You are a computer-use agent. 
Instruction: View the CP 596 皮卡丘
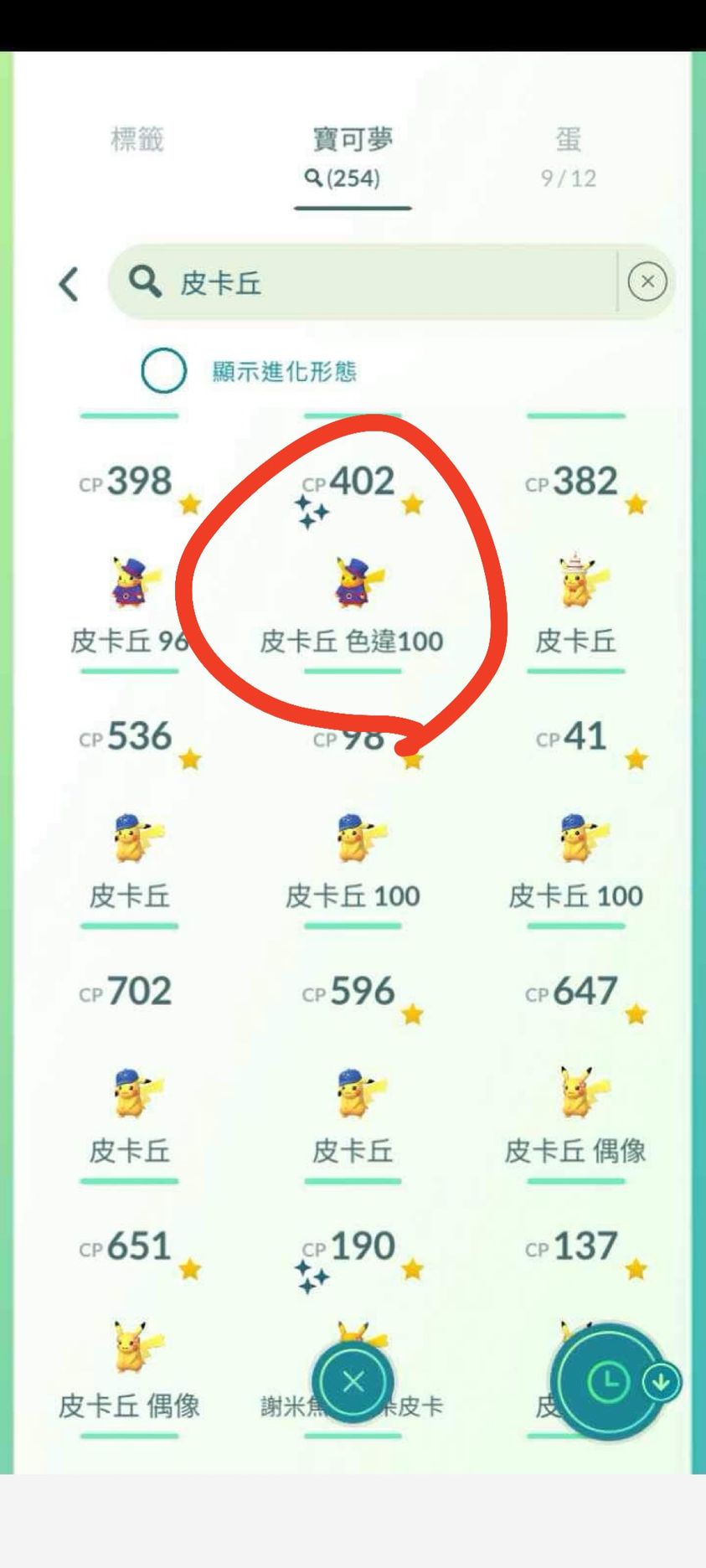pyautogui.click(x=352, y=1093)
